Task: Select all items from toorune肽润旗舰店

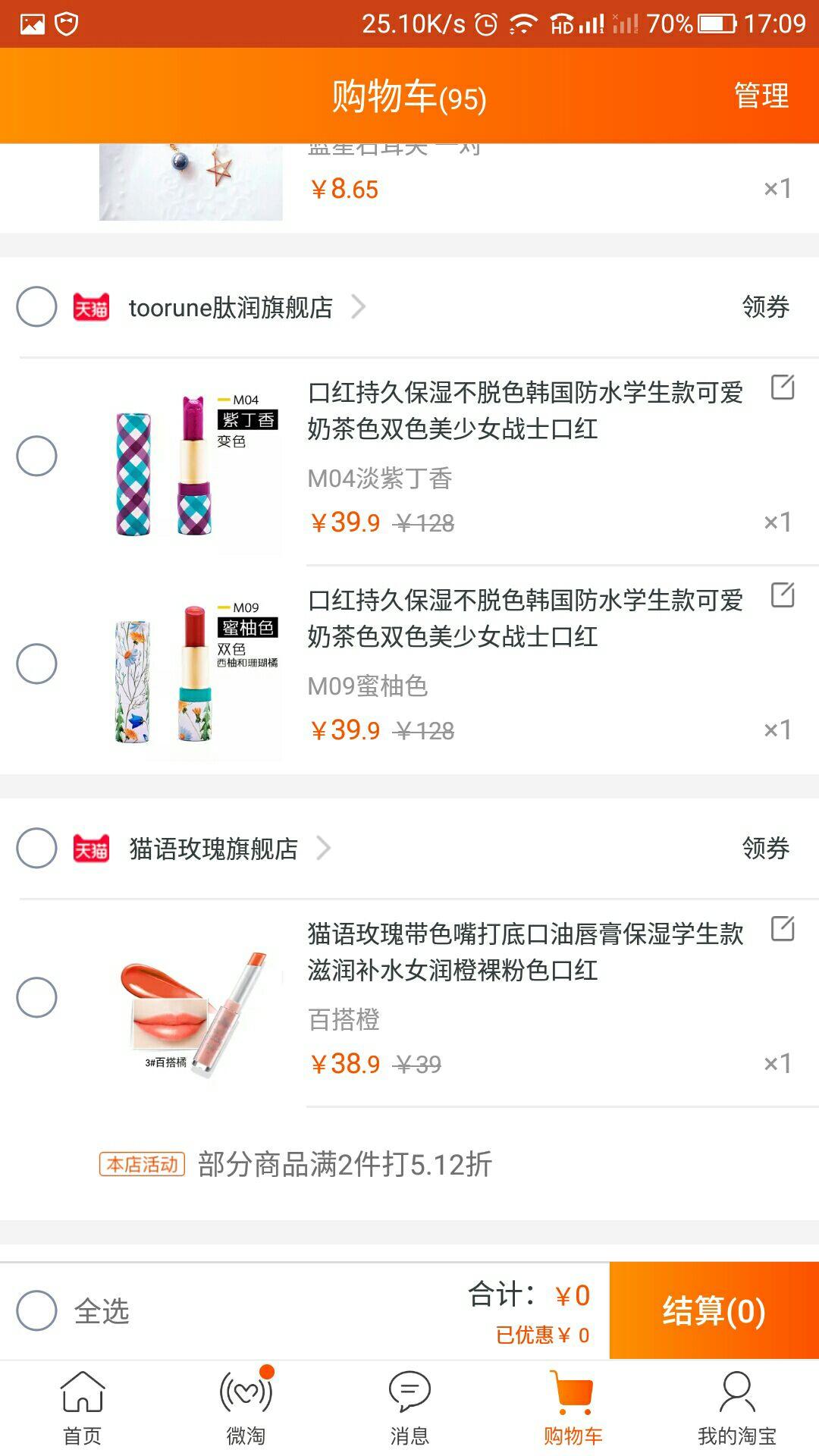Action: pyautogui.click(x=36, y=307)
